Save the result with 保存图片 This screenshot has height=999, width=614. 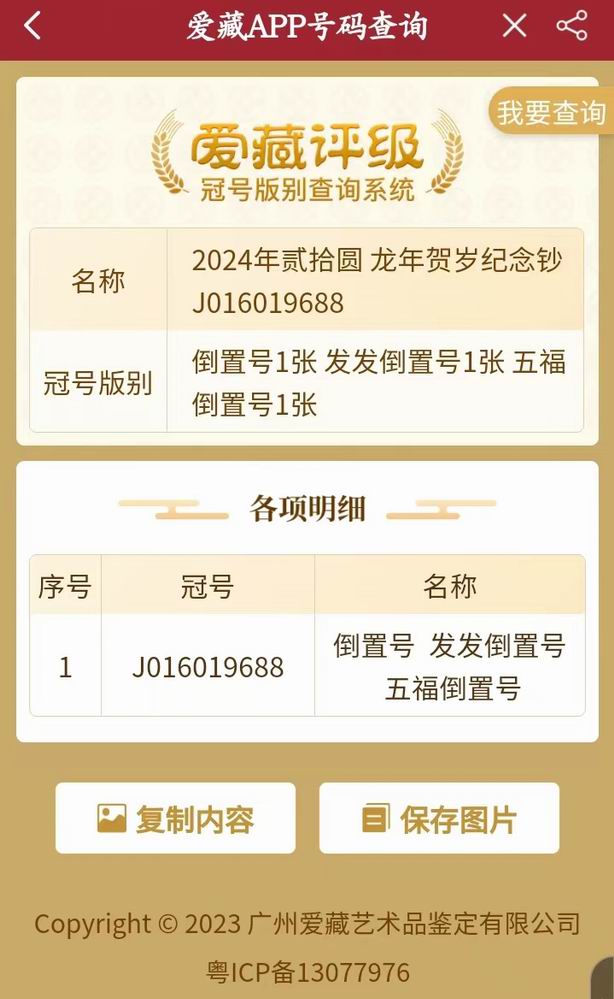[x=439, y=818]
